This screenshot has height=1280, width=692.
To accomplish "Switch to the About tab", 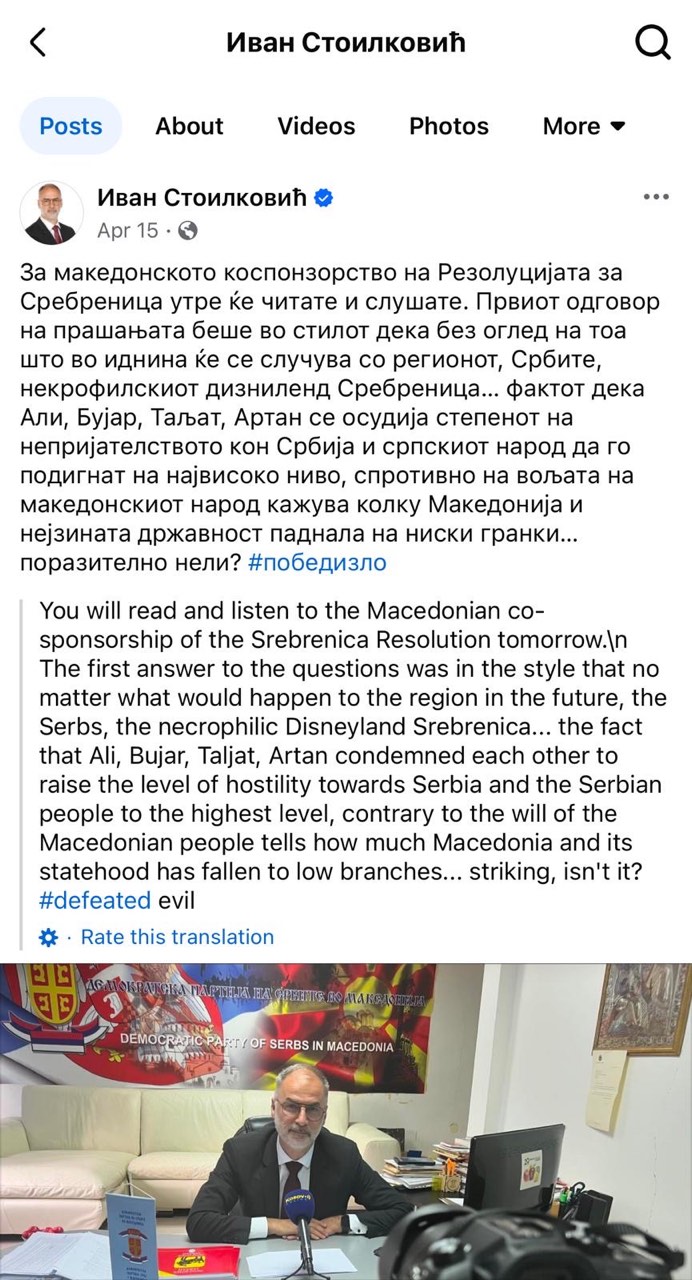I will [189, 126].
